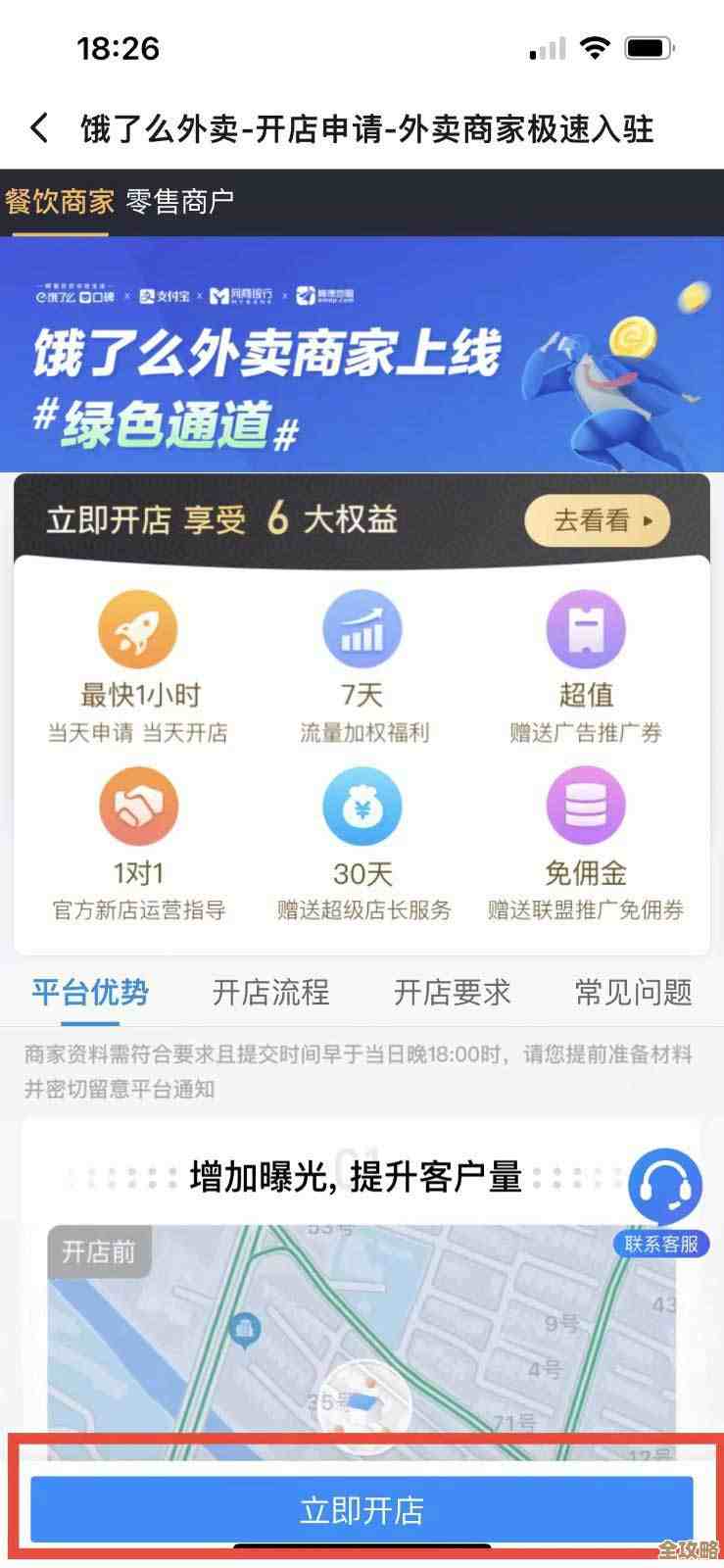The width and height of the screenshot is (724, 1568).
Task: Open the 开店要求 section
Action: point(452,994)
